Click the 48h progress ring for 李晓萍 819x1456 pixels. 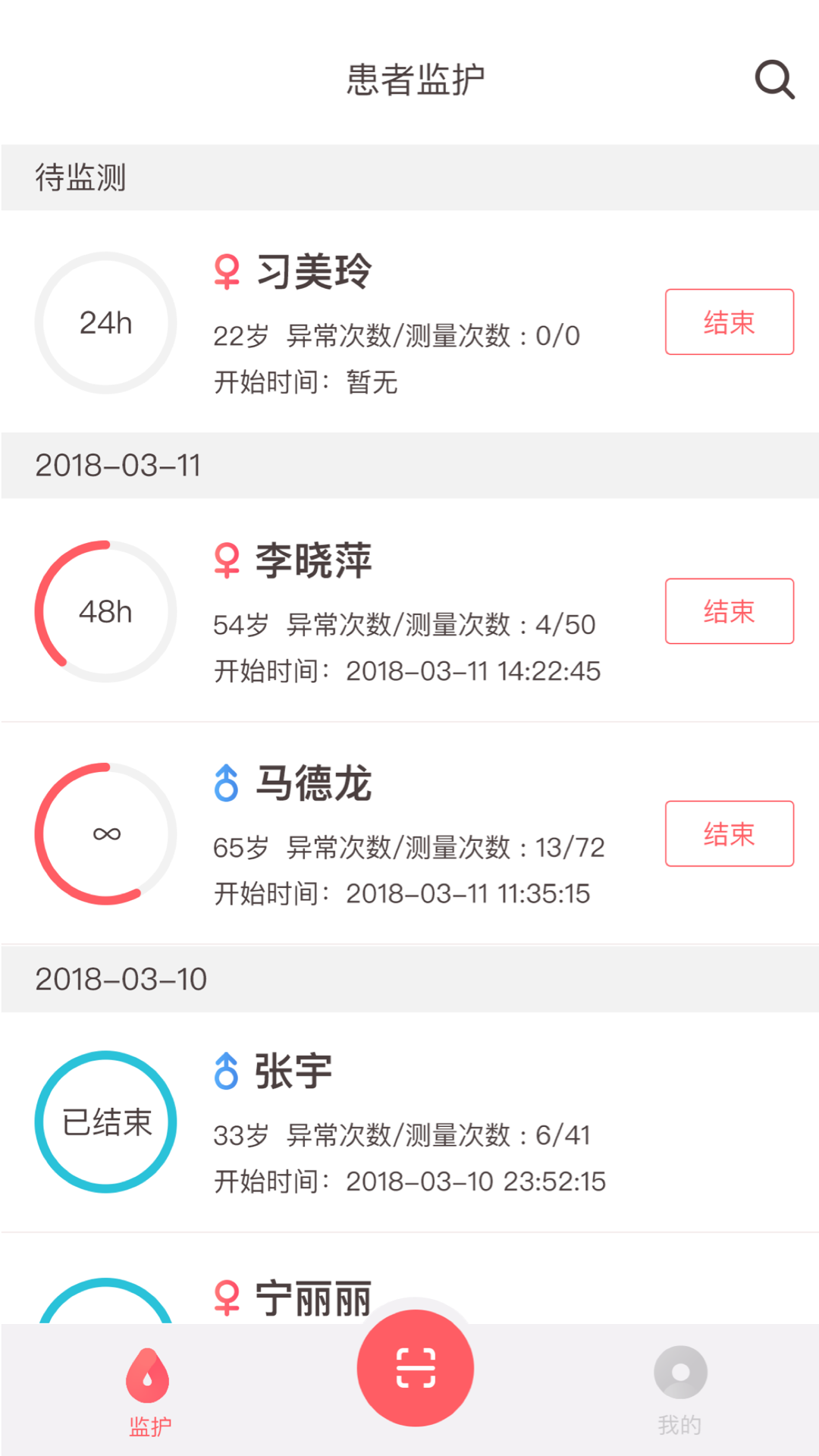tap(106, 611)
